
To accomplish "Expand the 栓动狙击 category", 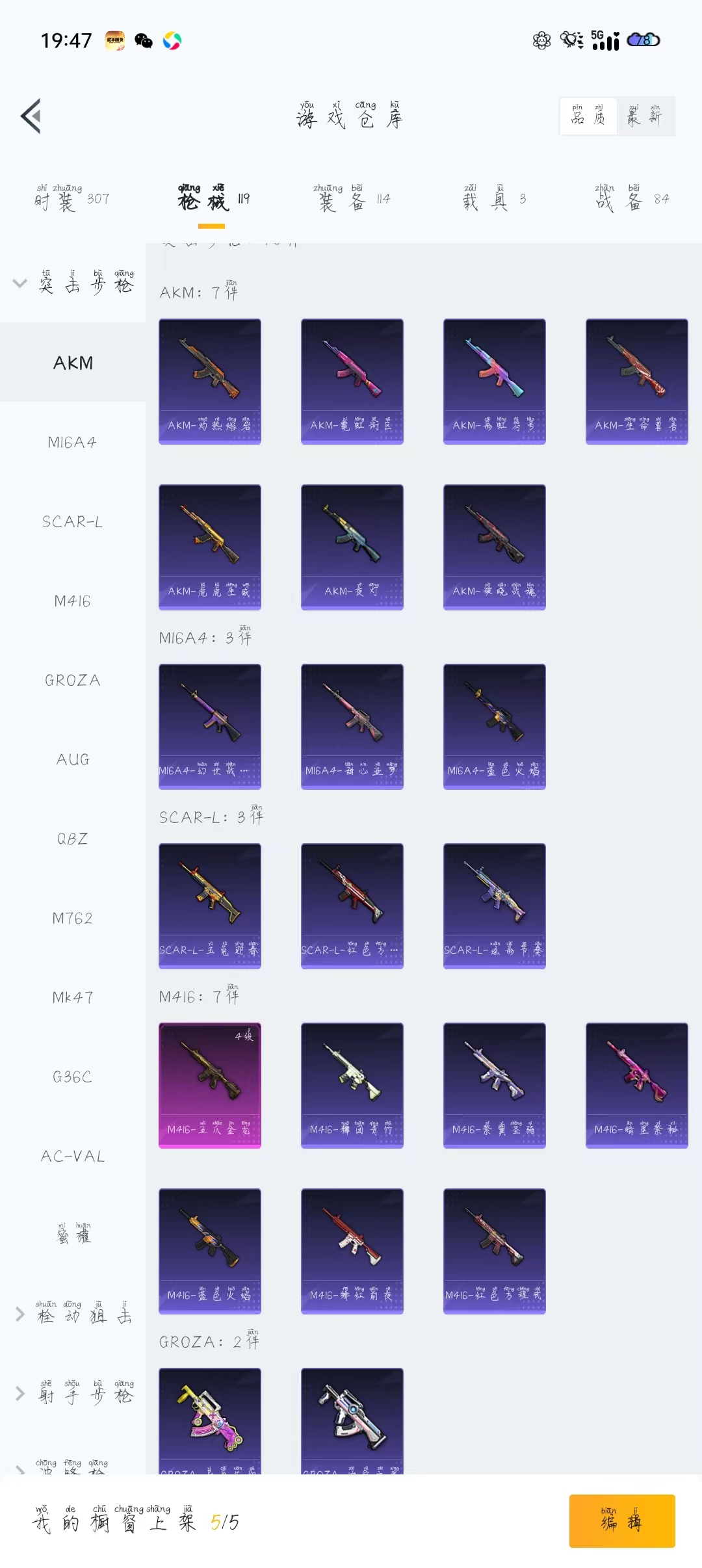I will (73, 1314).
